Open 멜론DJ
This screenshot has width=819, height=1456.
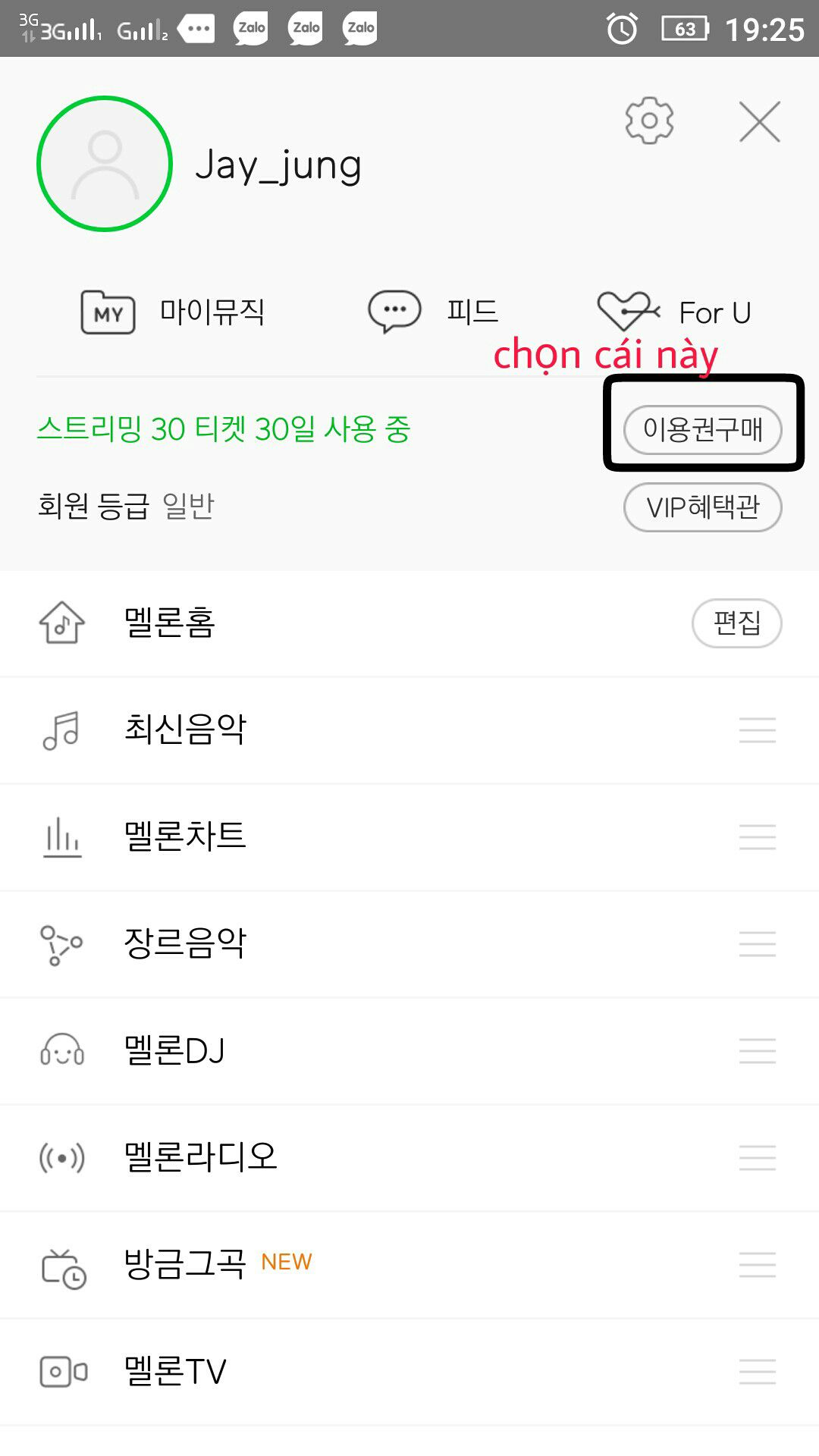click(x=174, y=1050)
